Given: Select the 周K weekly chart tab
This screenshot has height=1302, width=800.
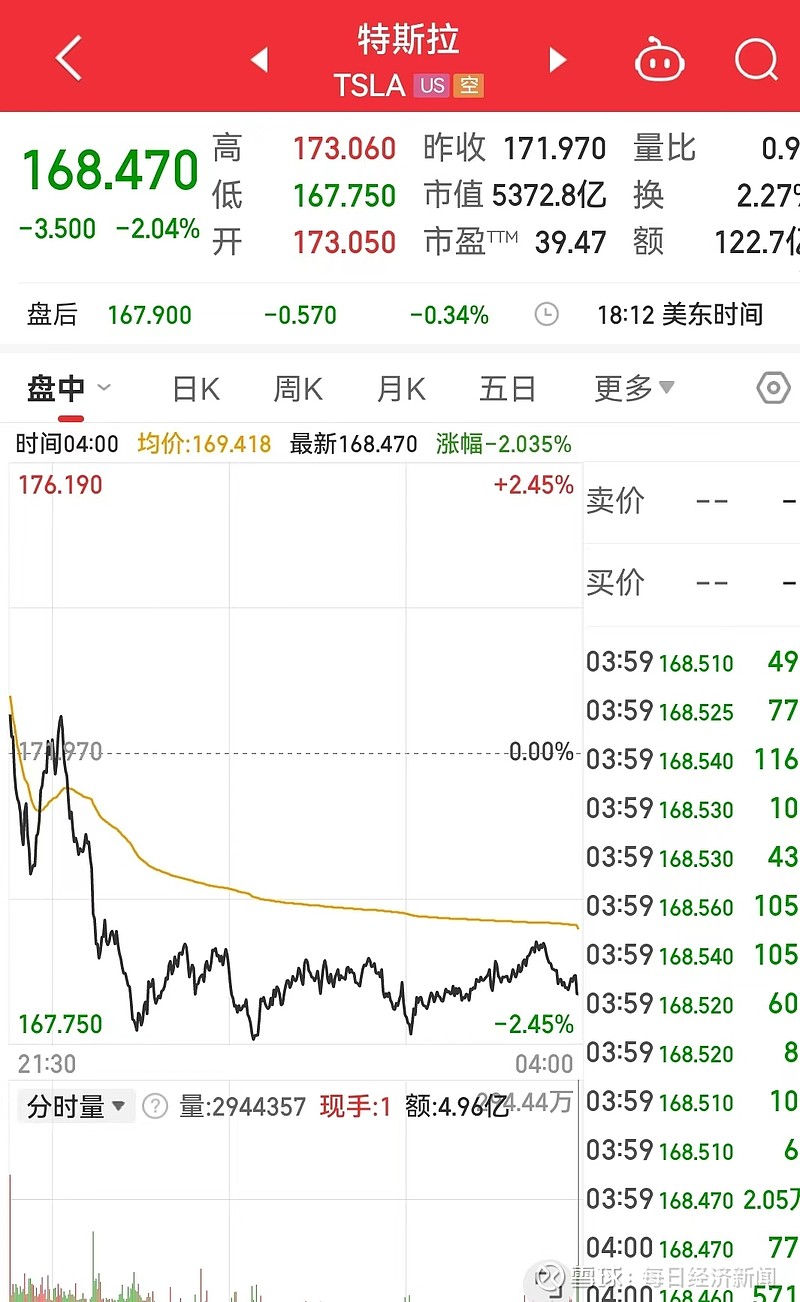Looking at the screenshot, I should click(297, 388).
